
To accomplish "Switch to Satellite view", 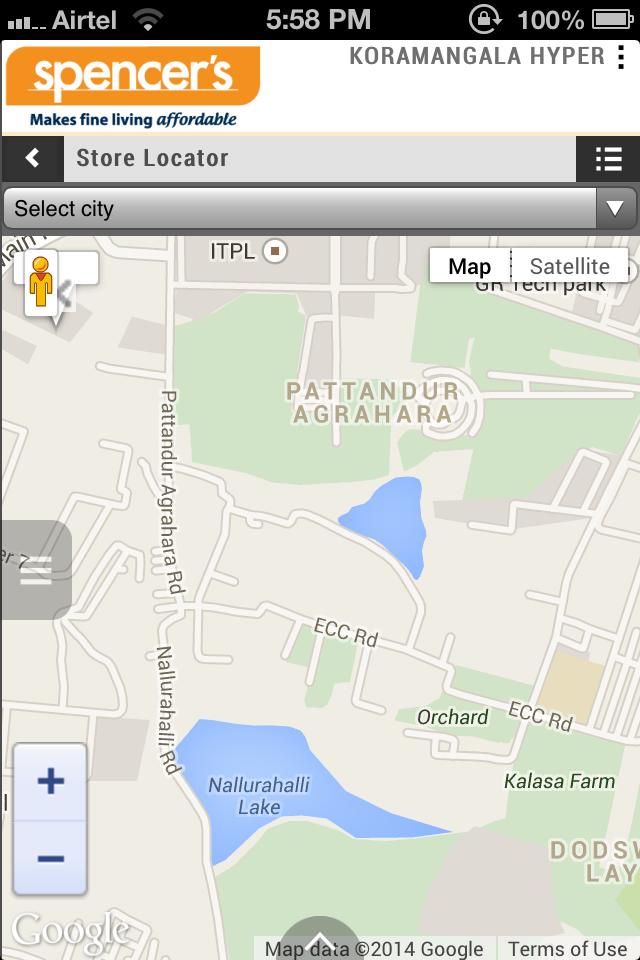I will click(569, 266).
